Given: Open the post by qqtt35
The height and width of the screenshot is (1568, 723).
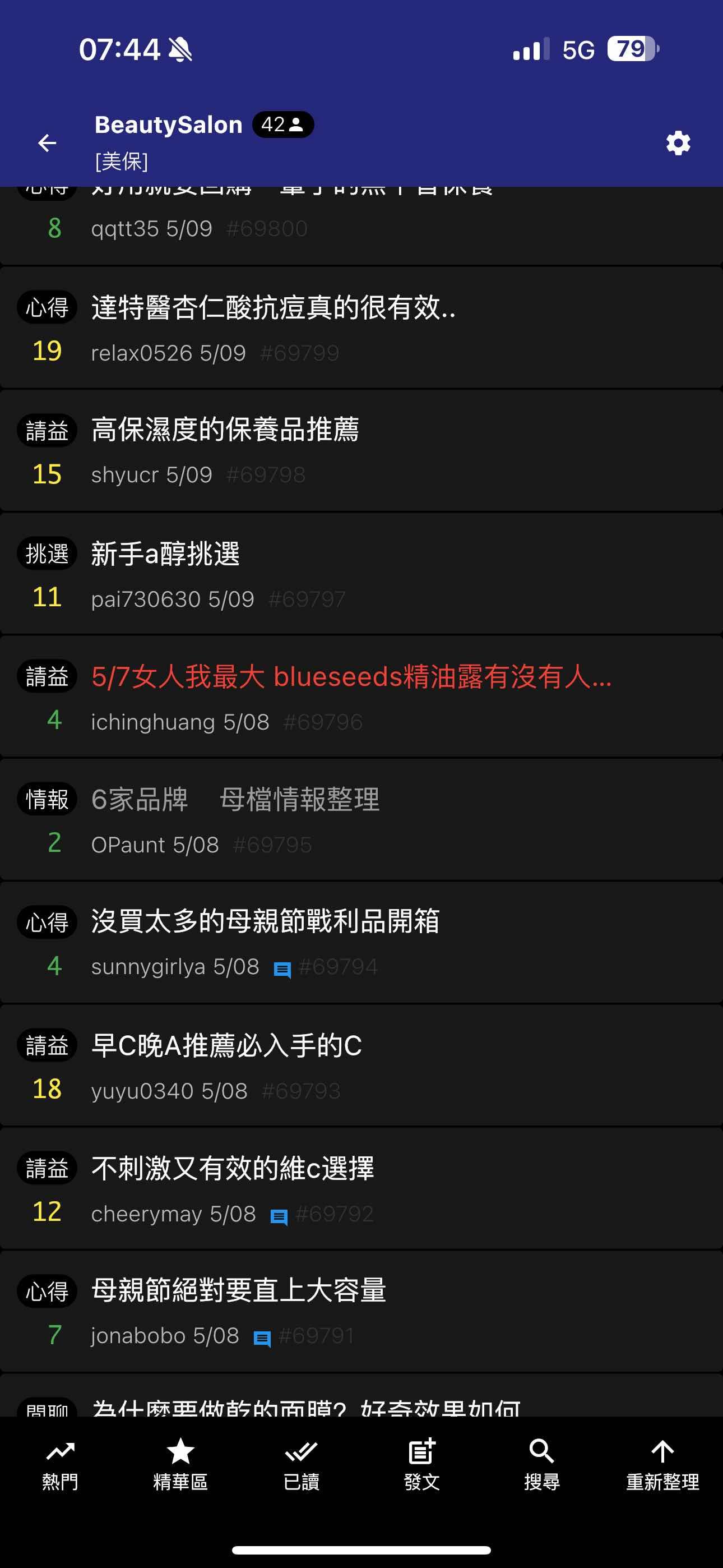Looking at the screenshot, I should coord(361,225).
